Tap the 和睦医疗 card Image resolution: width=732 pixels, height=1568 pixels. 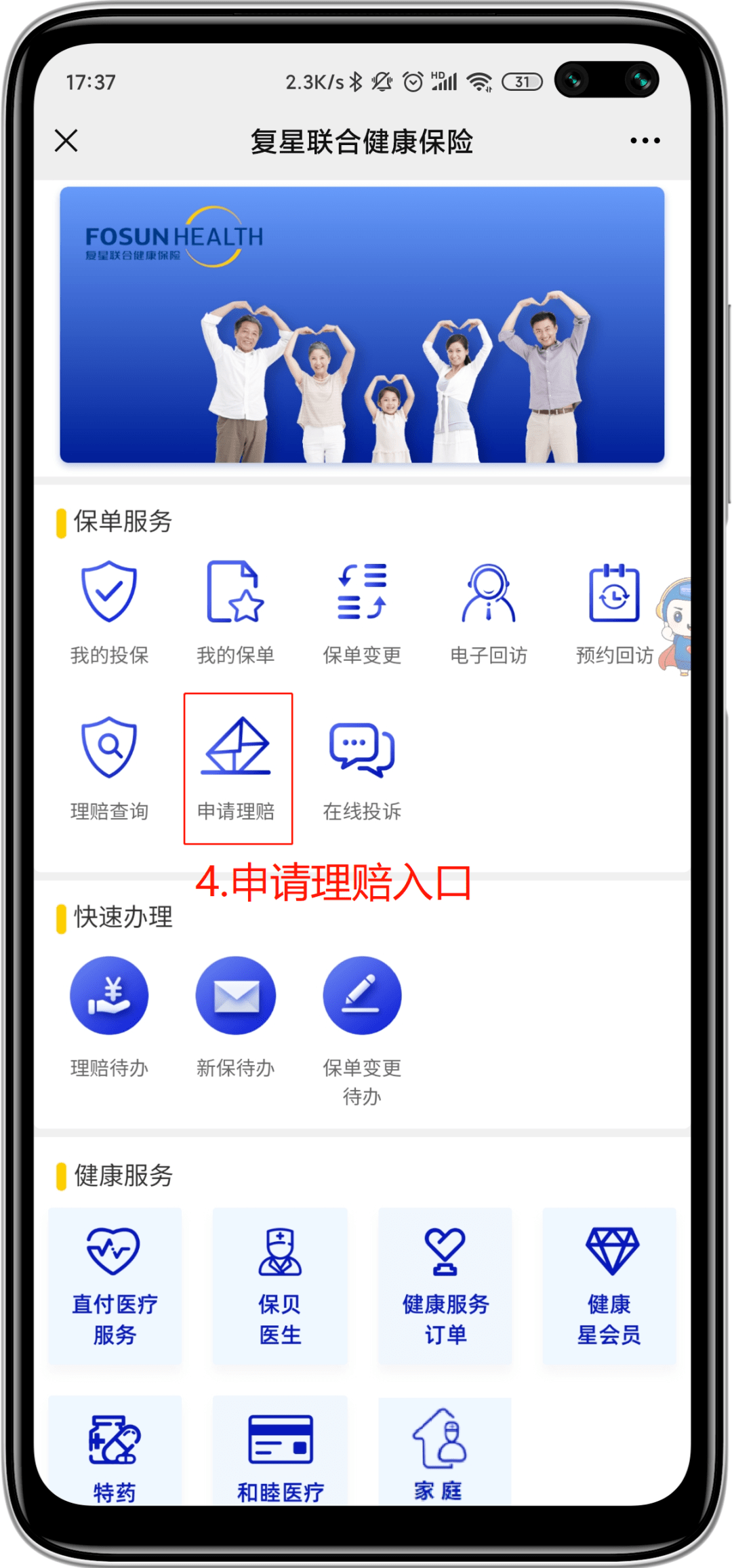tap(280, 1451)
